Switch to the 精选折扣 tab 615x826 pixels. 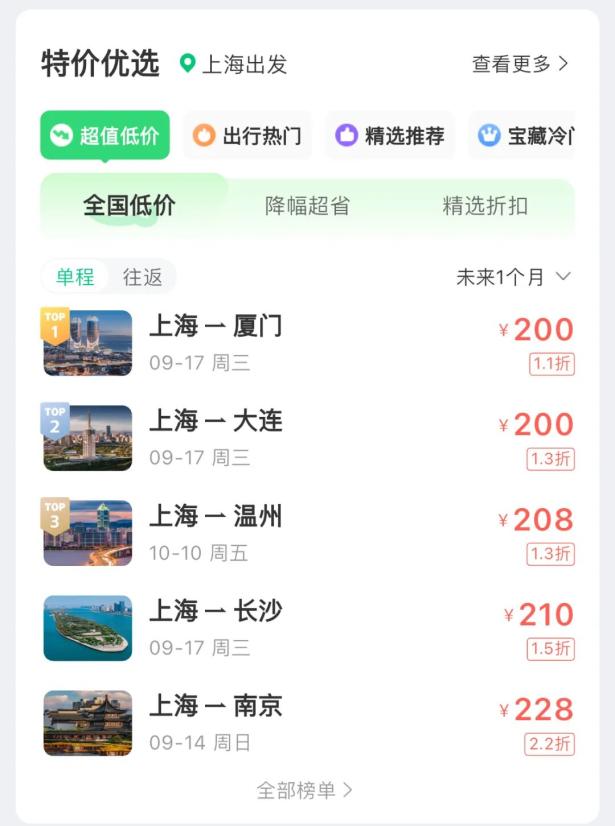tap(485, 206)
